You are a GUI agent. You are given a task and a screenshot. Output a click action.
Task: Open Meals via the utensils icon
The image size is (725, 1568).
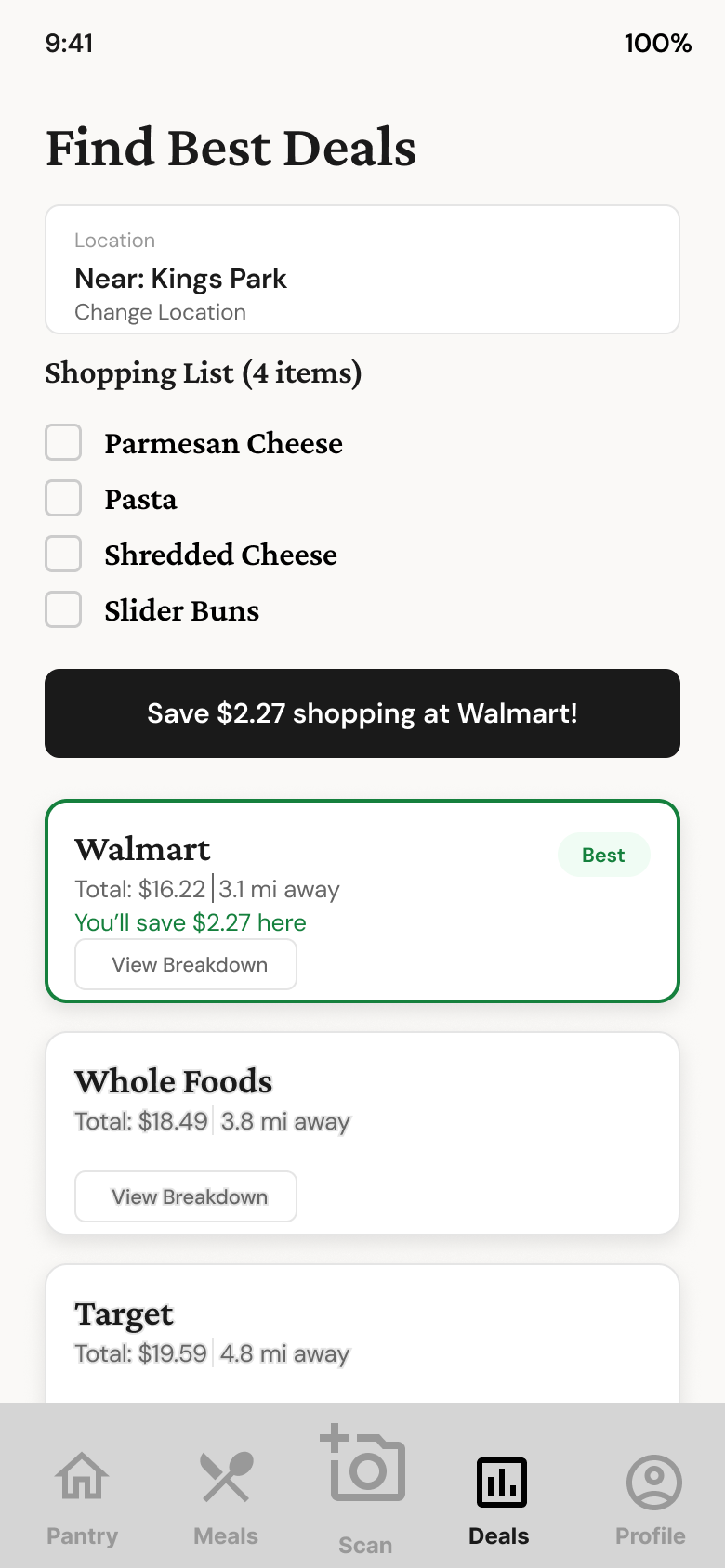pos(225,1475)
